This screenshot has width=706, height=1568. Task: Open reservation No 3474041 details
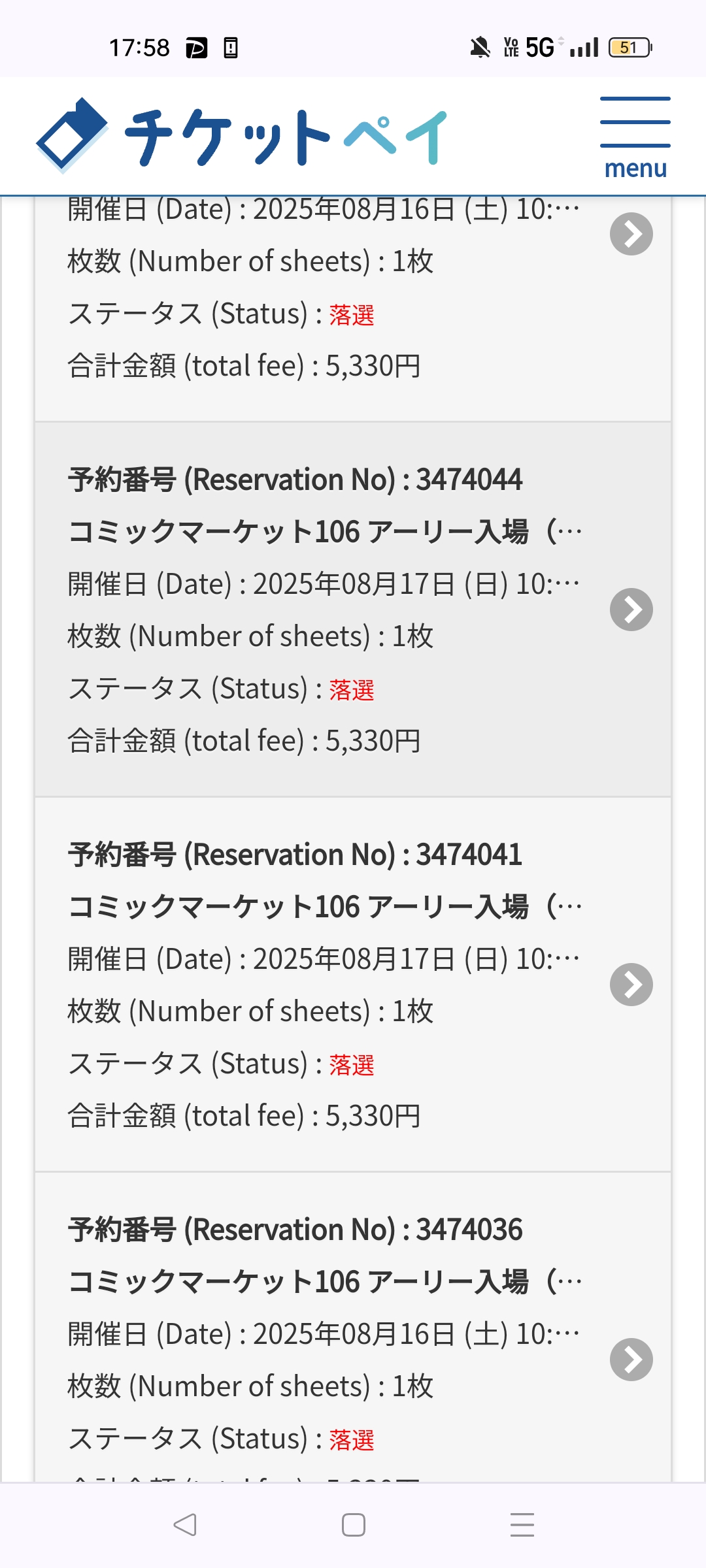click(353, 985)
